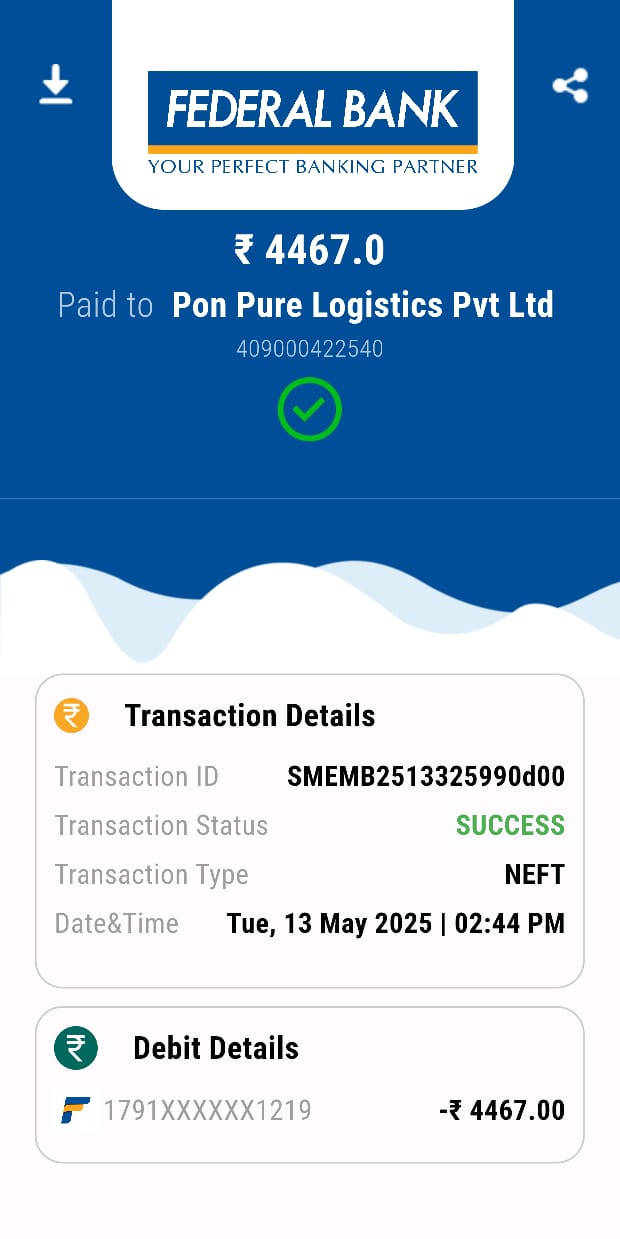Download the payment receipt

(x=56, y=85)
